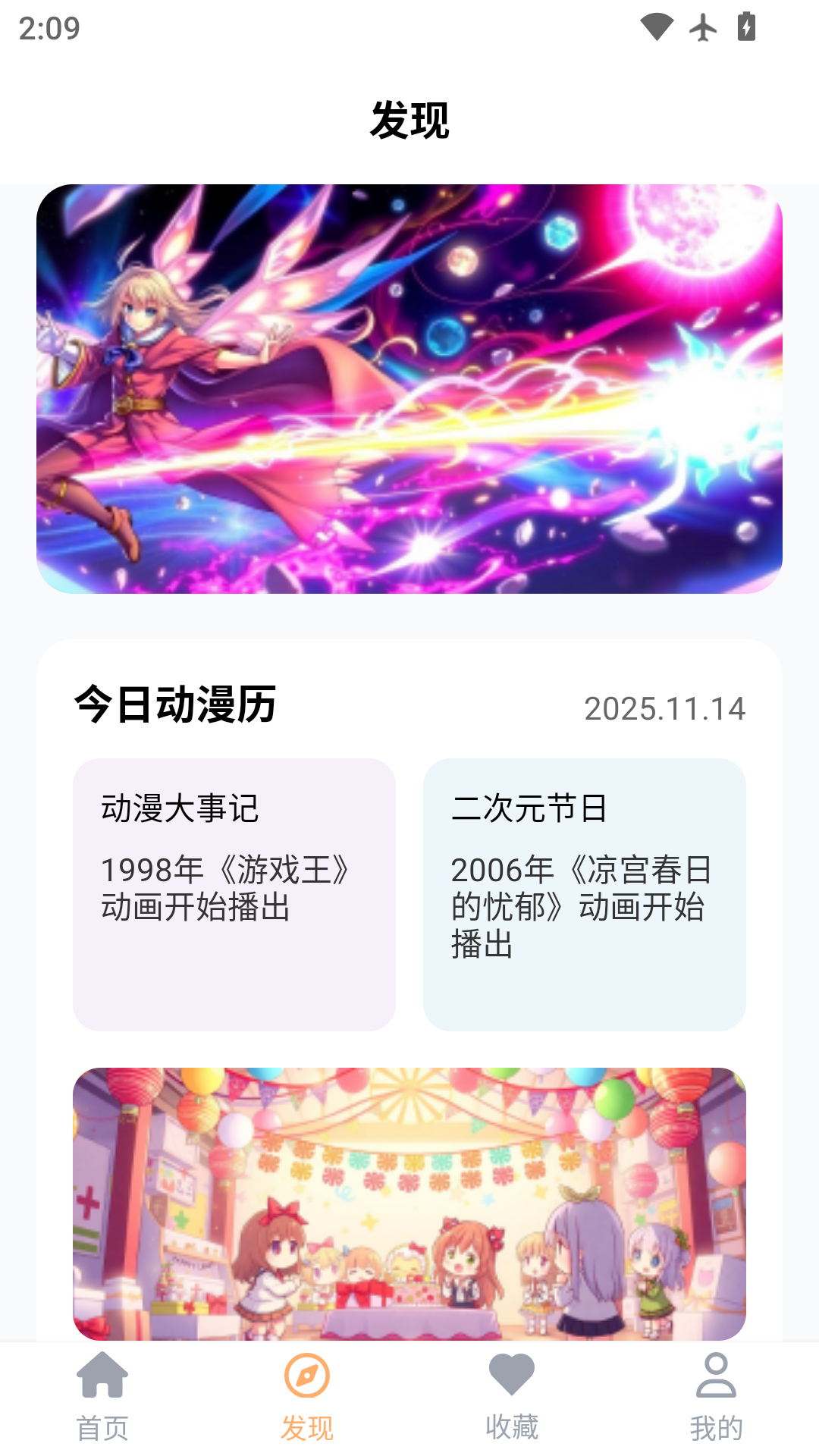Open the 收藏 tab
The image size is (819, 1456).
point(512,1396)
